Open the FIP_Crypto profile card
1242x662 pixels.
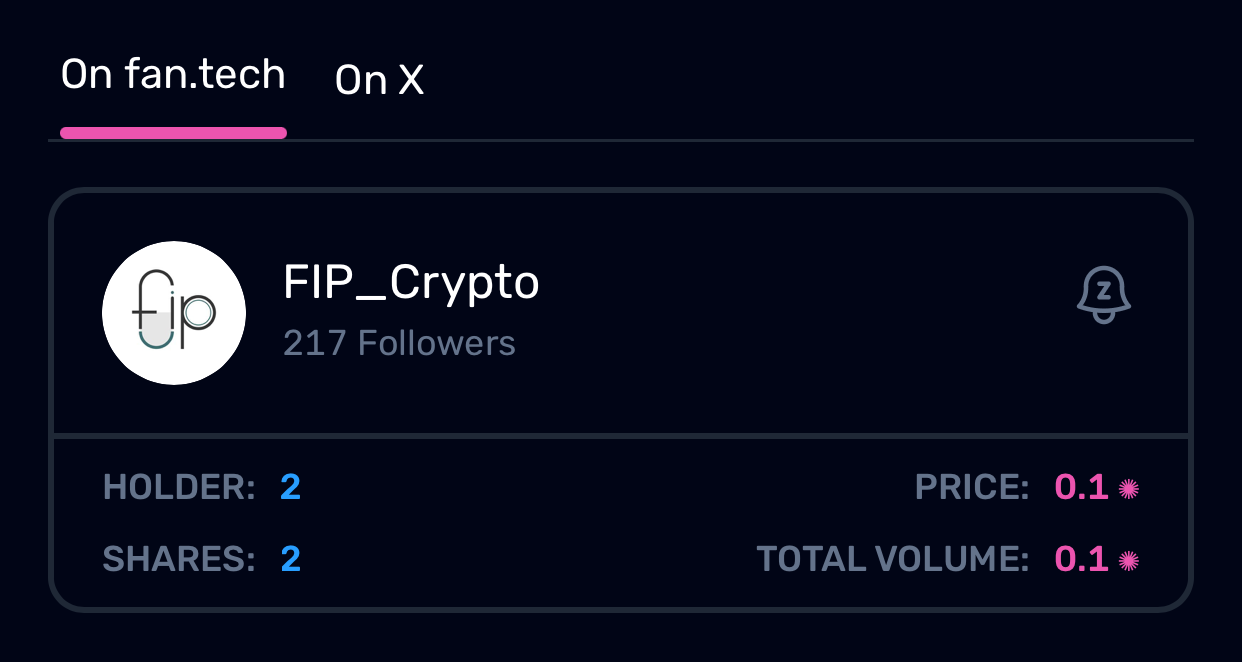pyautogui.click(x=620, y=399)
